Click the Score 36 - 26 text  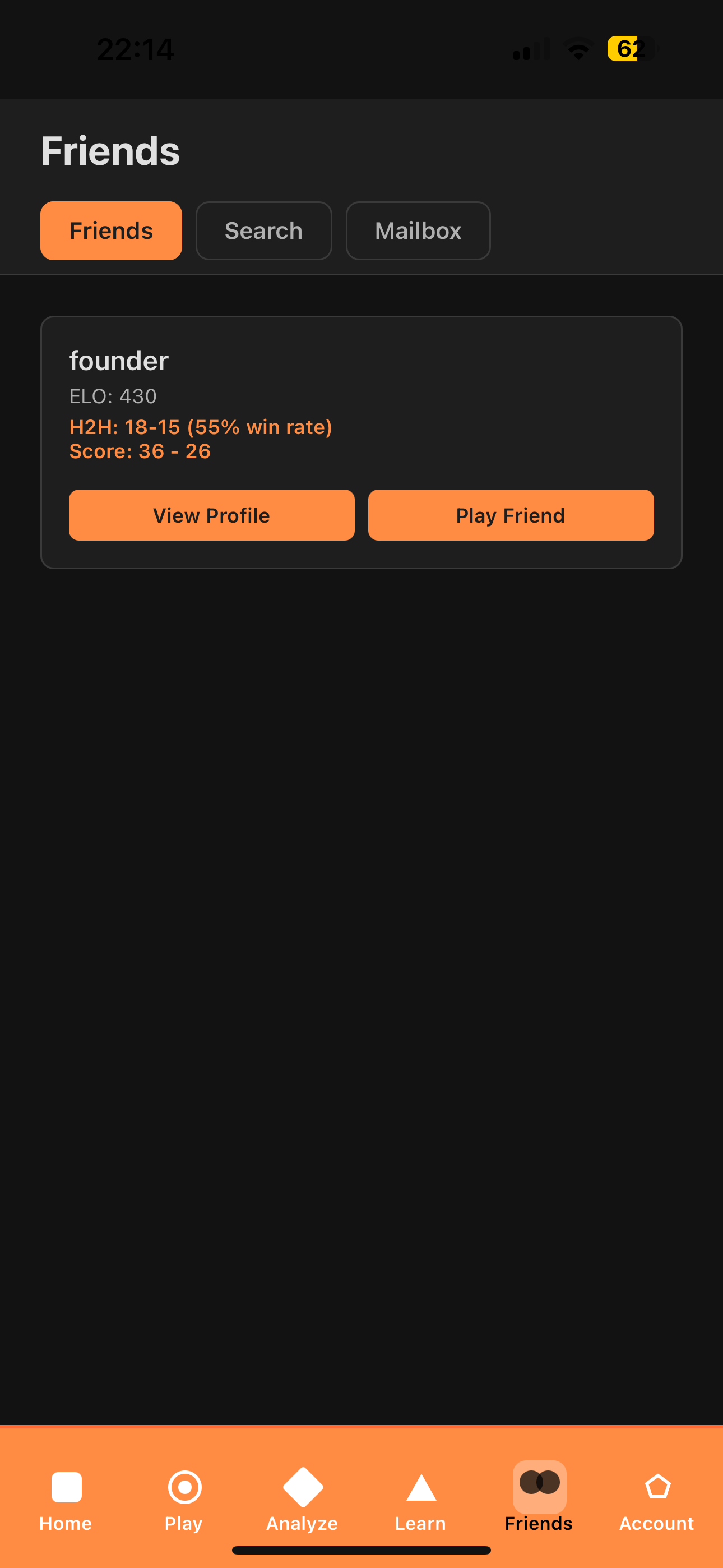140,451
